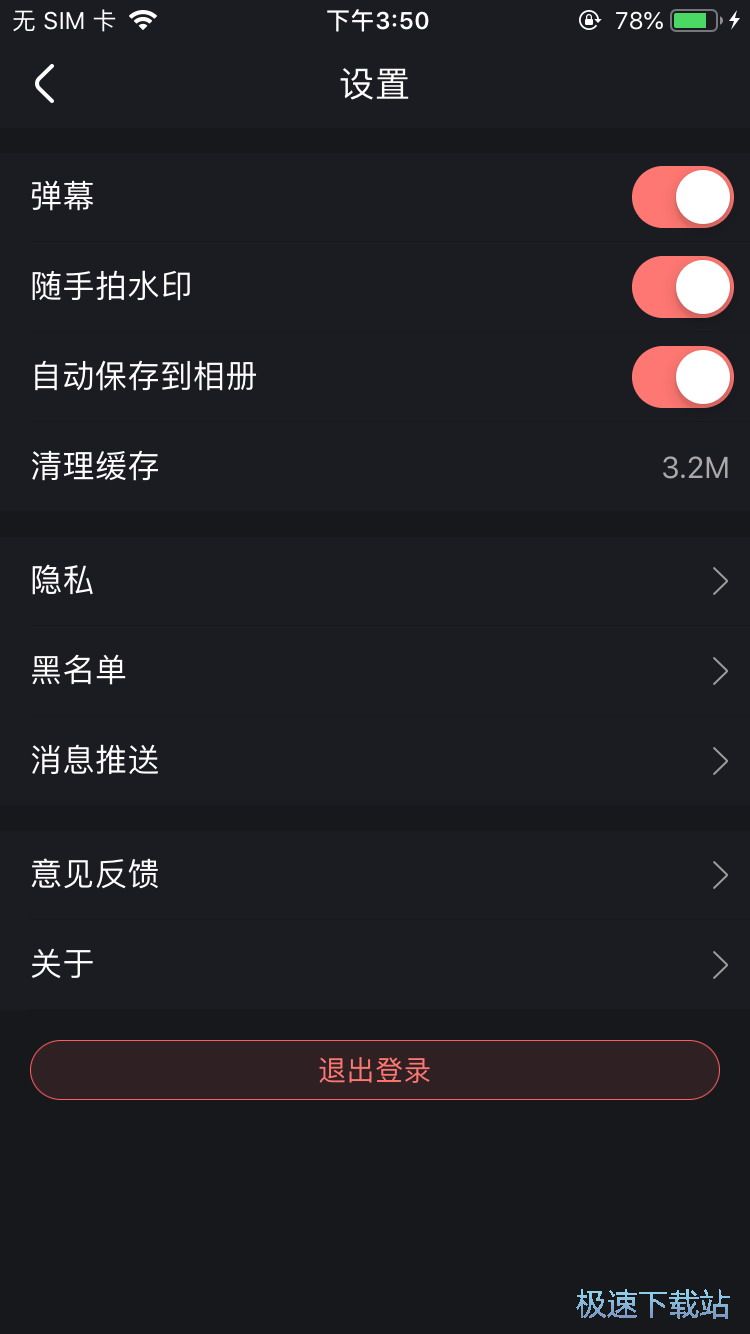Tap the clock showing 下午3:50
Screen dimensions: 750x1334
click(x=375, y=20)
